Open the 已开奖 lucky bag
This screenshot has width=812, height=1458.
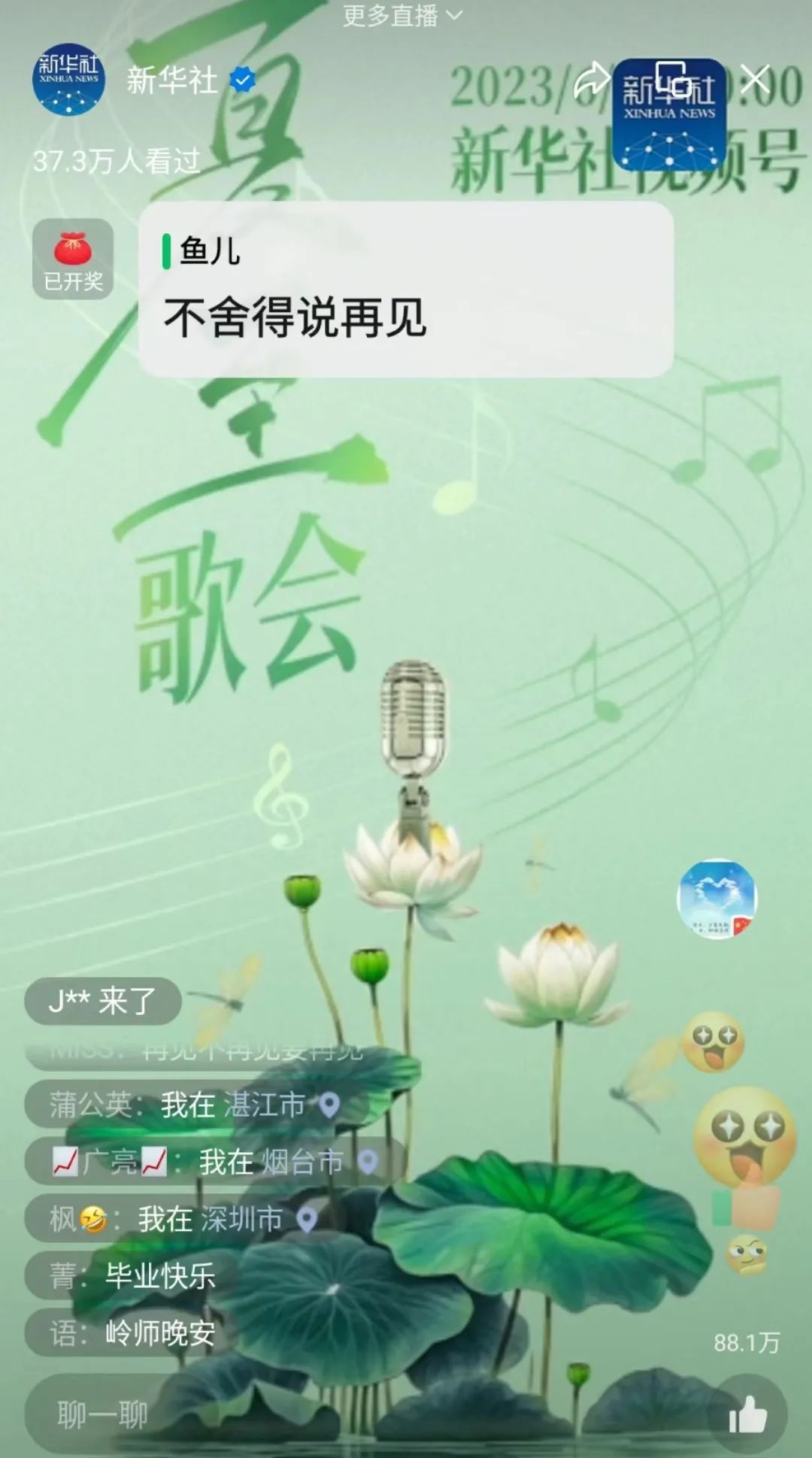(x=73, y=259)
